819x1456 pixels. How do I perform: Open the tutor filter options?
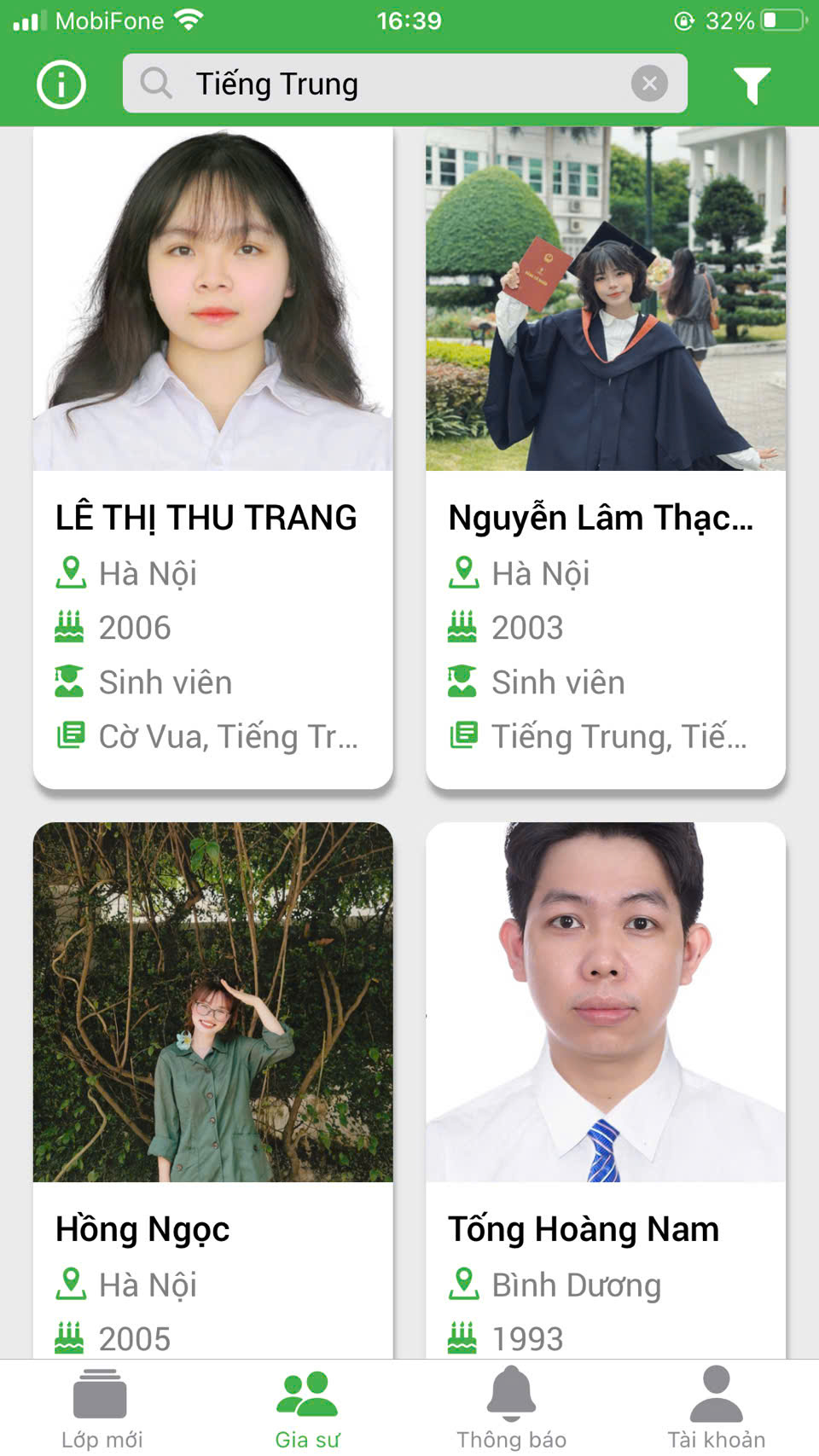coord(752,84)
